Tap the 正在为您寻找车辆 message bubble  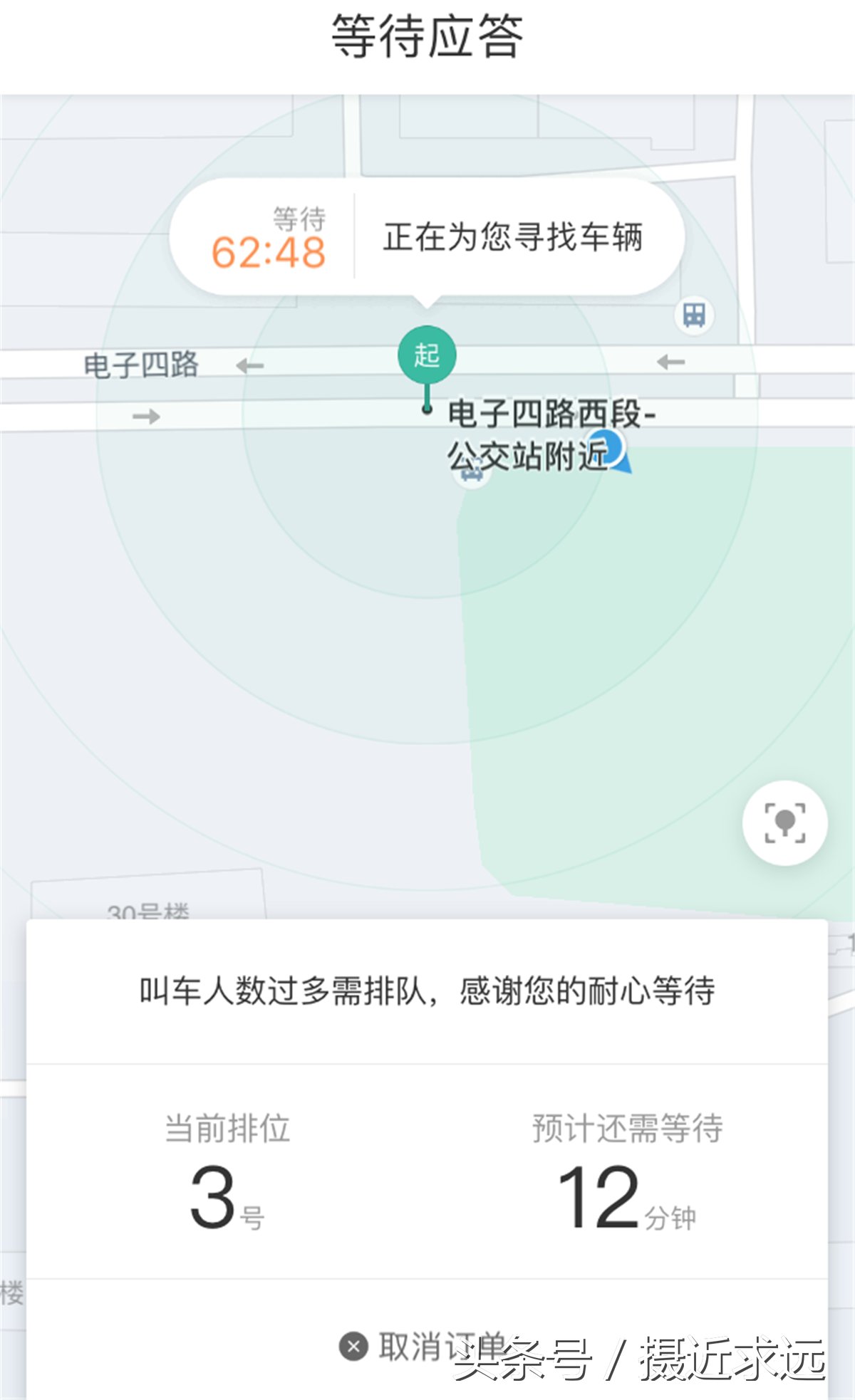515,239
